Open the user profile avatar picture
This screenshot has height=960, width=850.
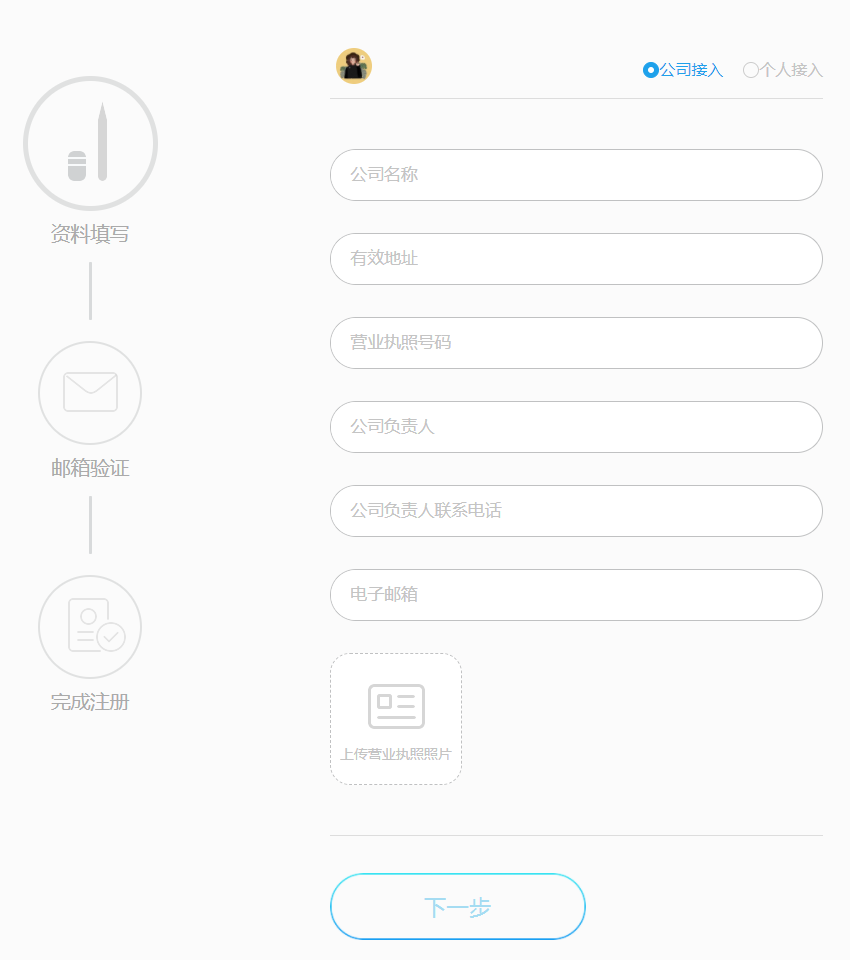pos(353,67)
